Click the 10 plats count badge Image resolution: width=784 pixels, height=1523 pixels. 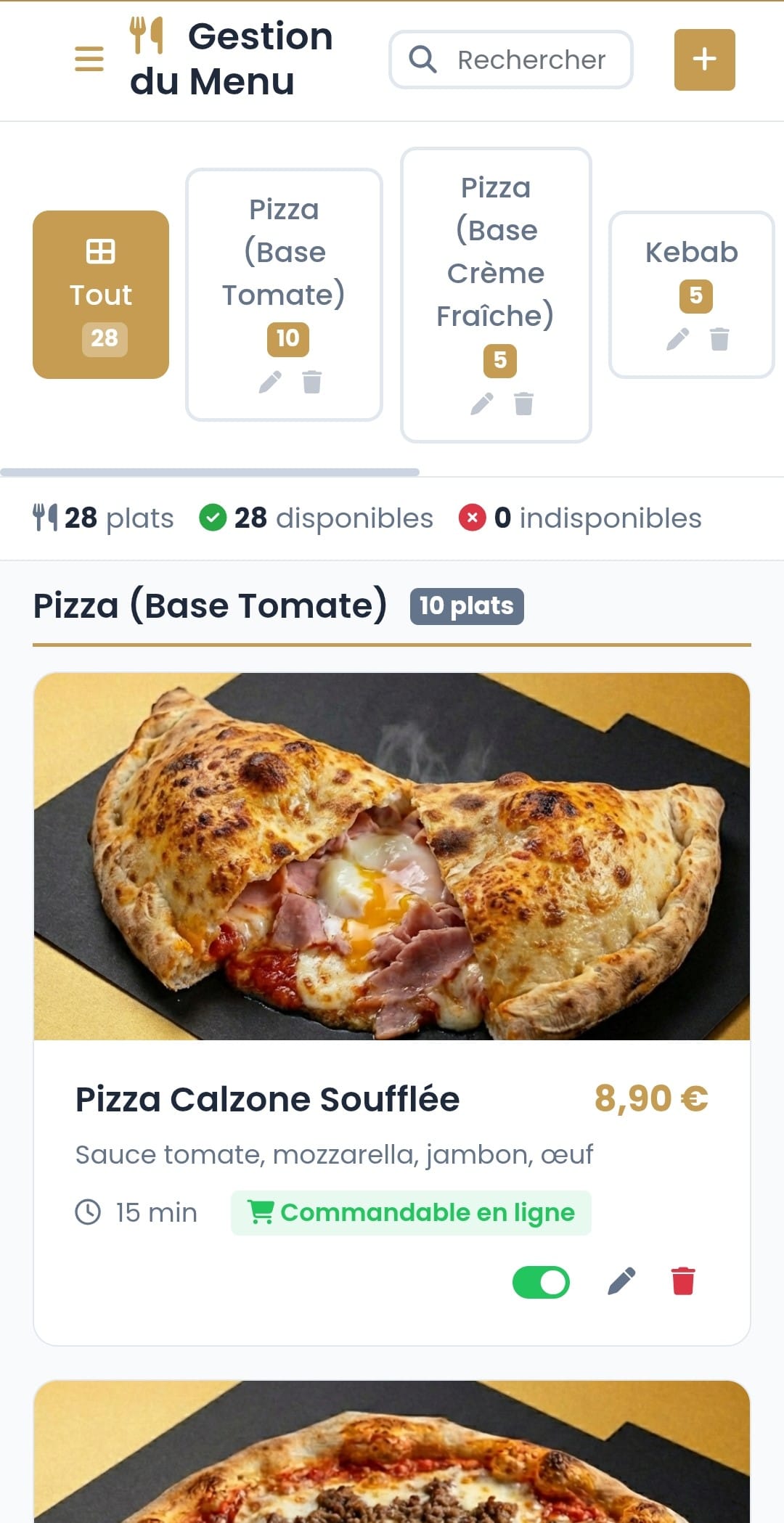[x=467, y=605]
